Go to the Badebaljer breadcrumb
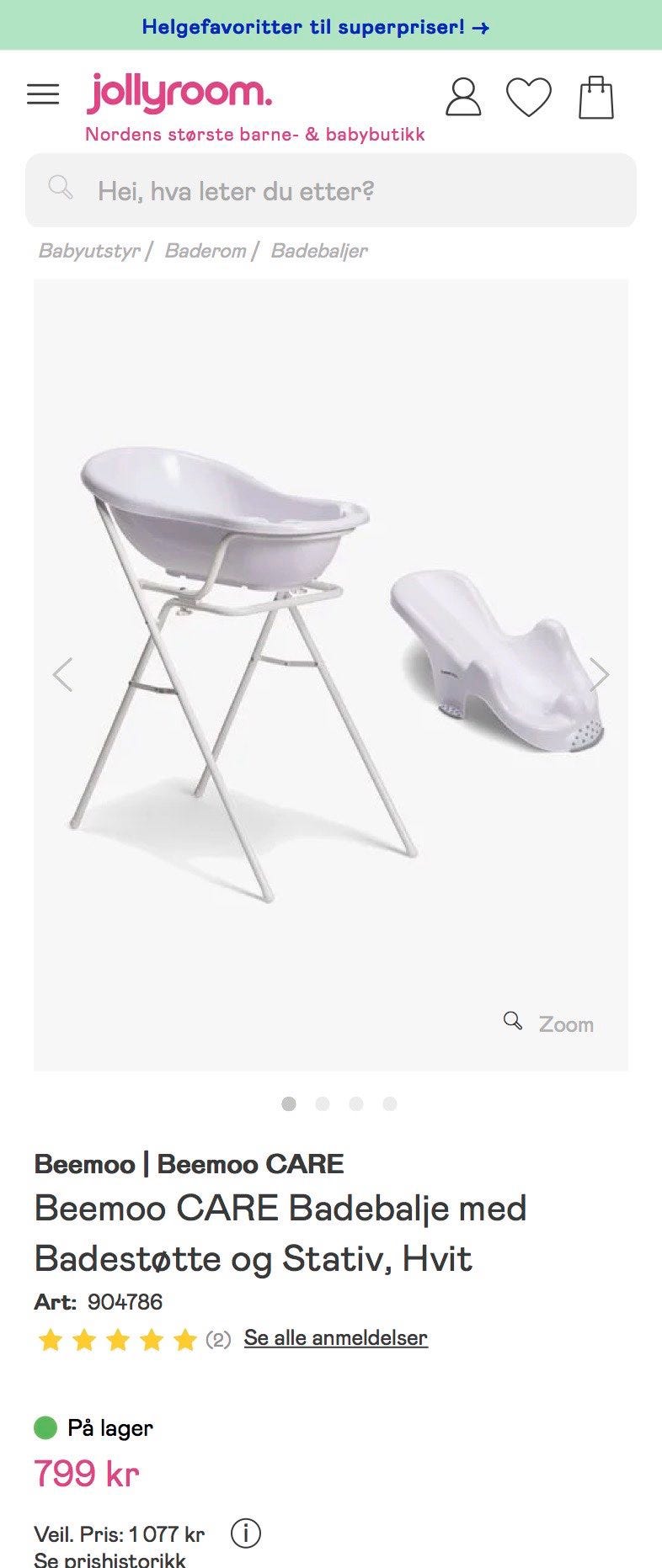Screen dimensions: 662x1568 pos(319,251)
